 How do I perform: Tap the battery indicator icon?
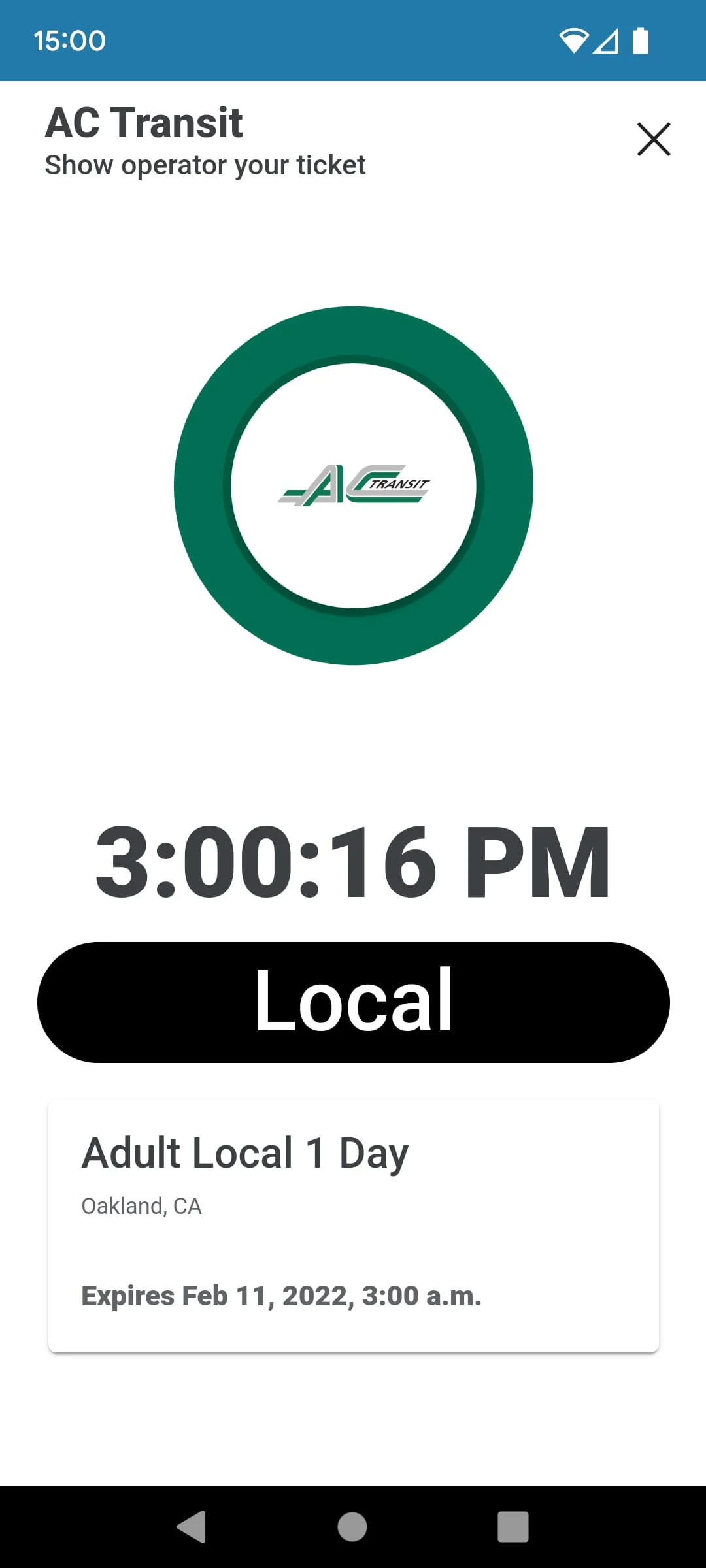639,41
